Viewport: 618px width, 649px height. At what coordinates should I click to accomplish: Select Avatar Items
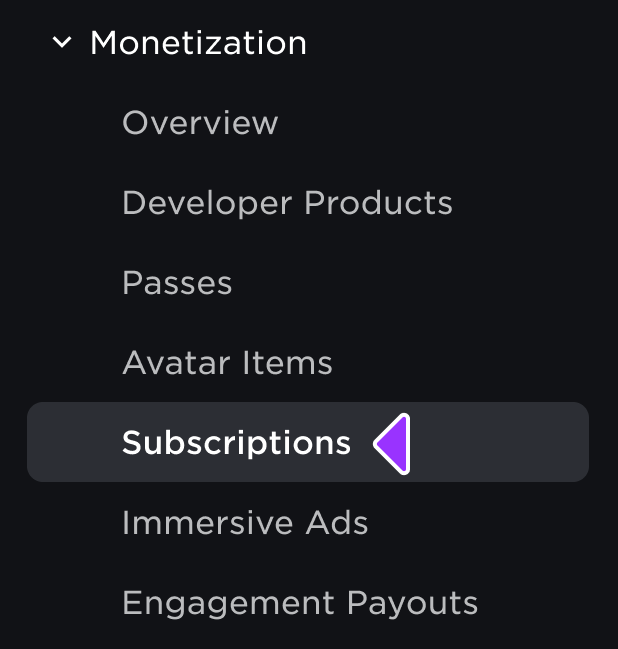[x=227, y=363]
